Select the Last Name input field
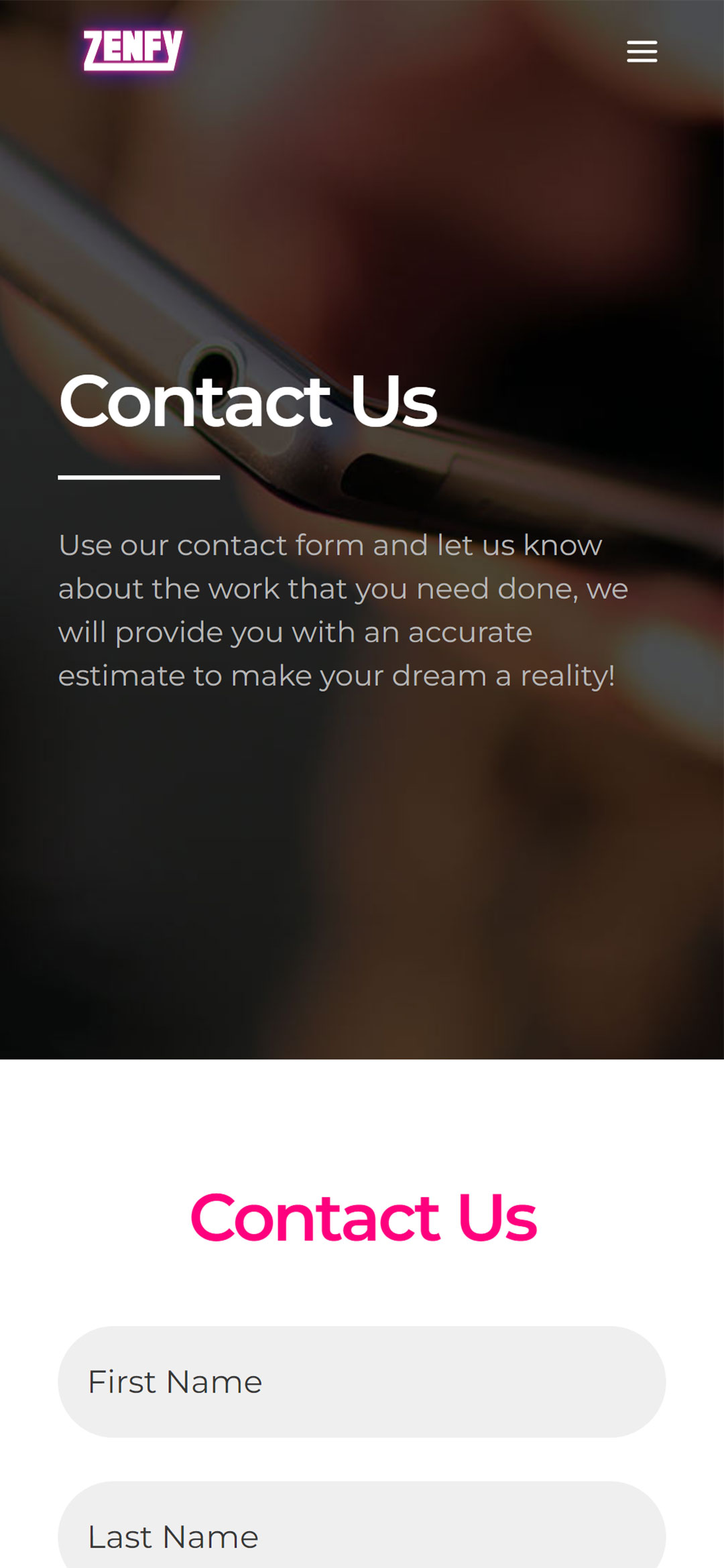The image size is (724, 1568). click(x=362, y=1532)
